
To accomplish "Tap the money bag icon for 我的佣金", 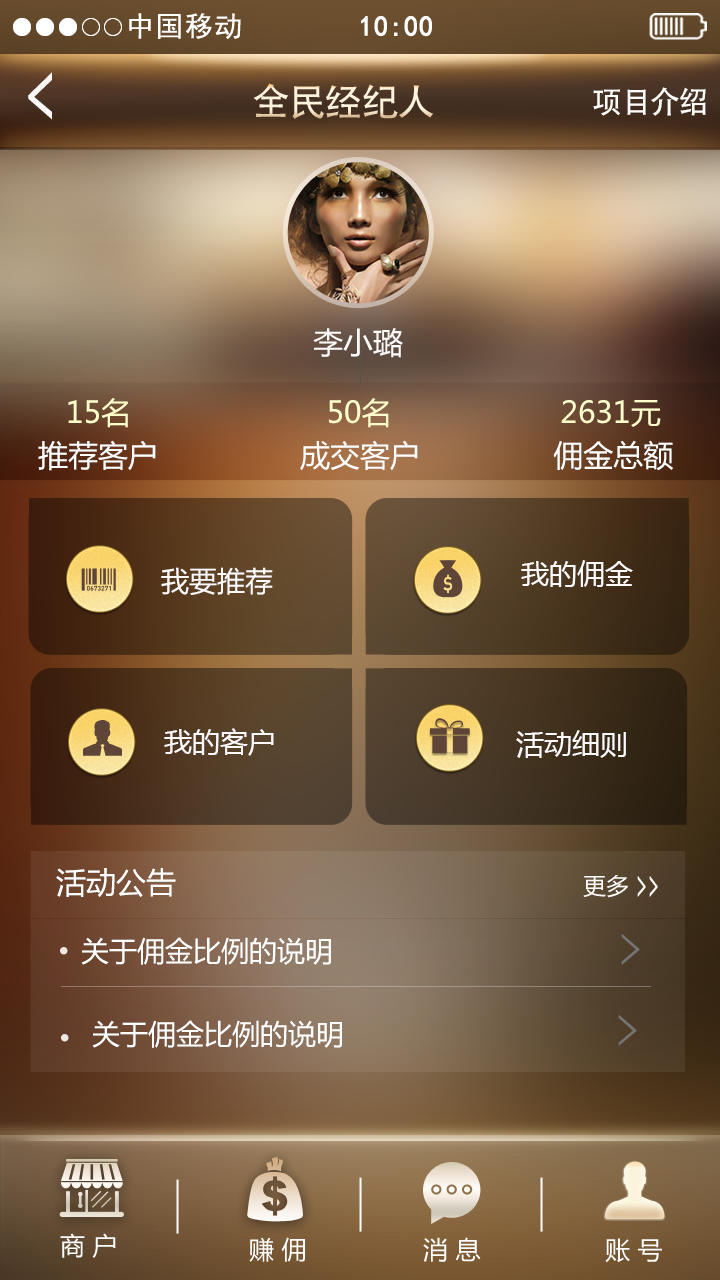I will point(446,578).
